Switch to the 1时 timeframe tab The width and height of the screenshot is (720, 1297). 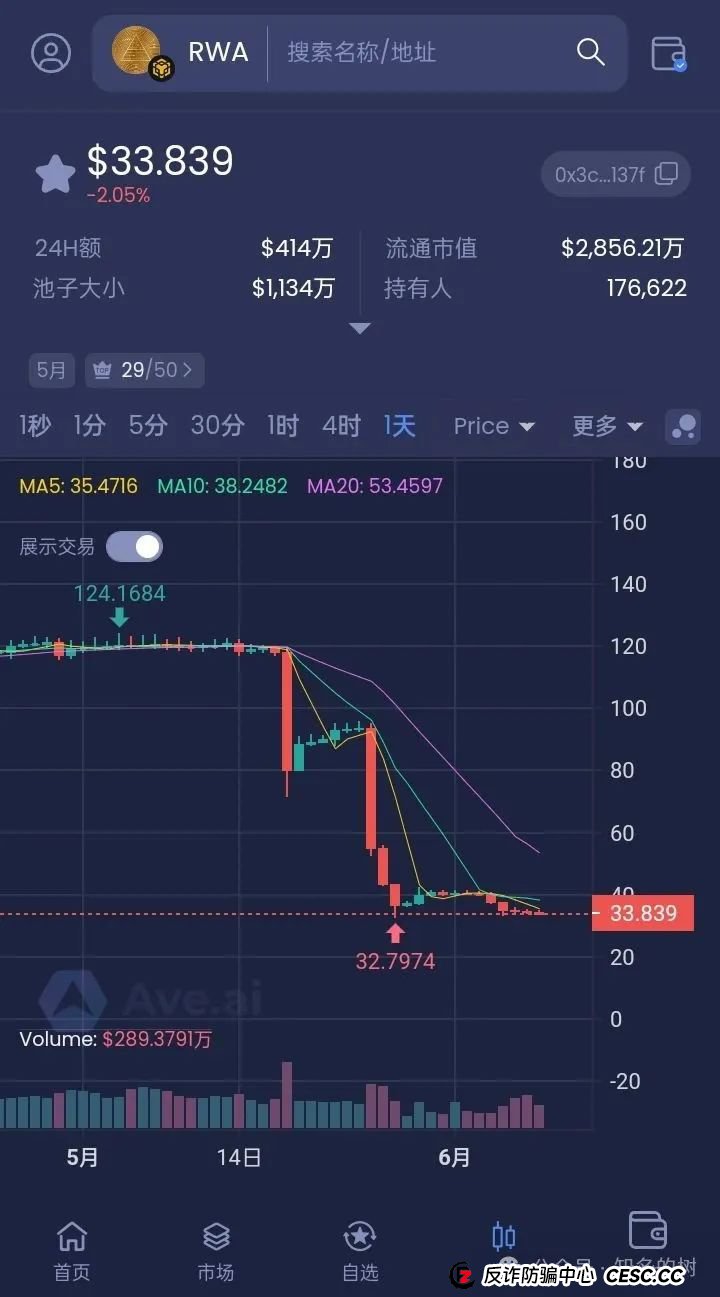coord(282,426)
